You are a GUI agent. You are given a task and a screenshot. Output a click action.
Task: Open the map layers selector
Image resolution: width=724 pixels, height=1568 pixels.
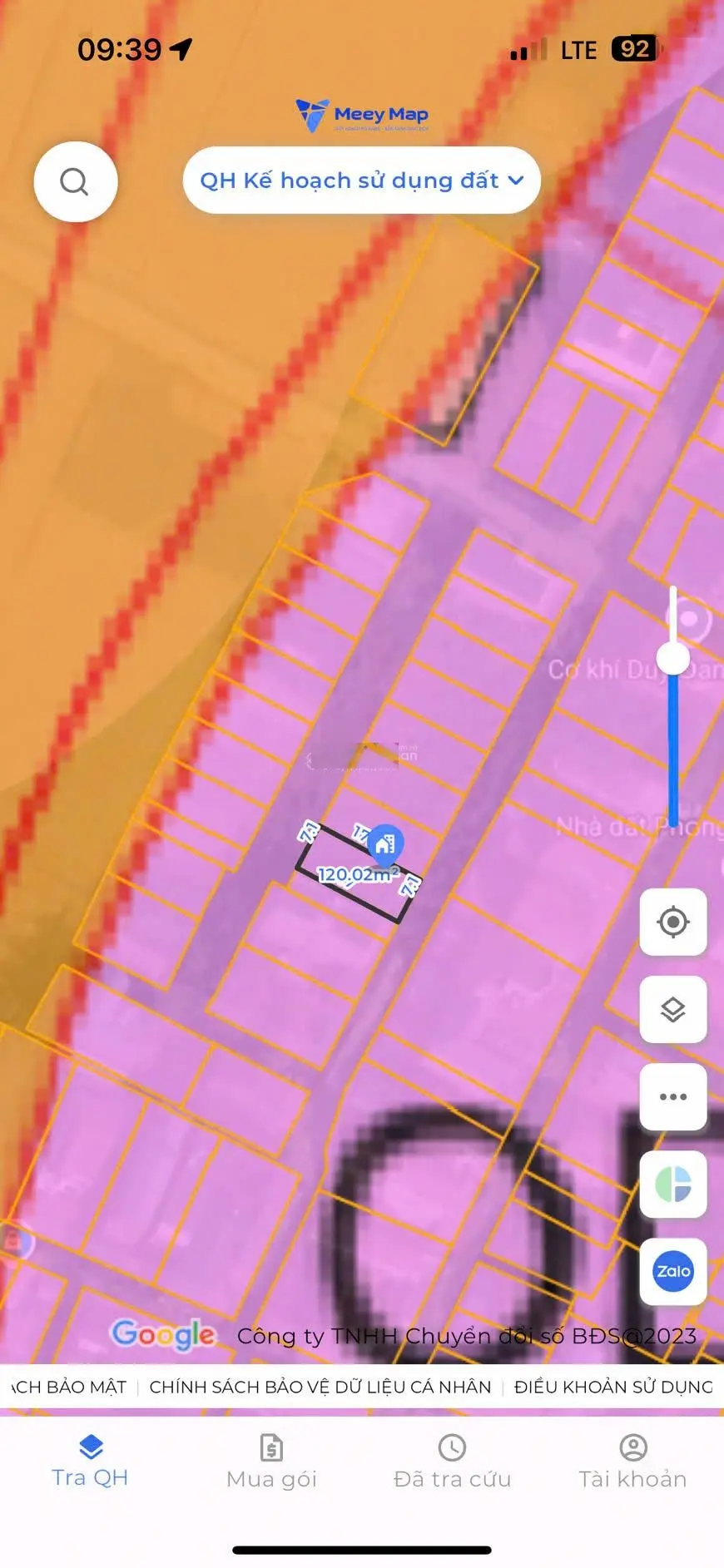click(672, 1009)
